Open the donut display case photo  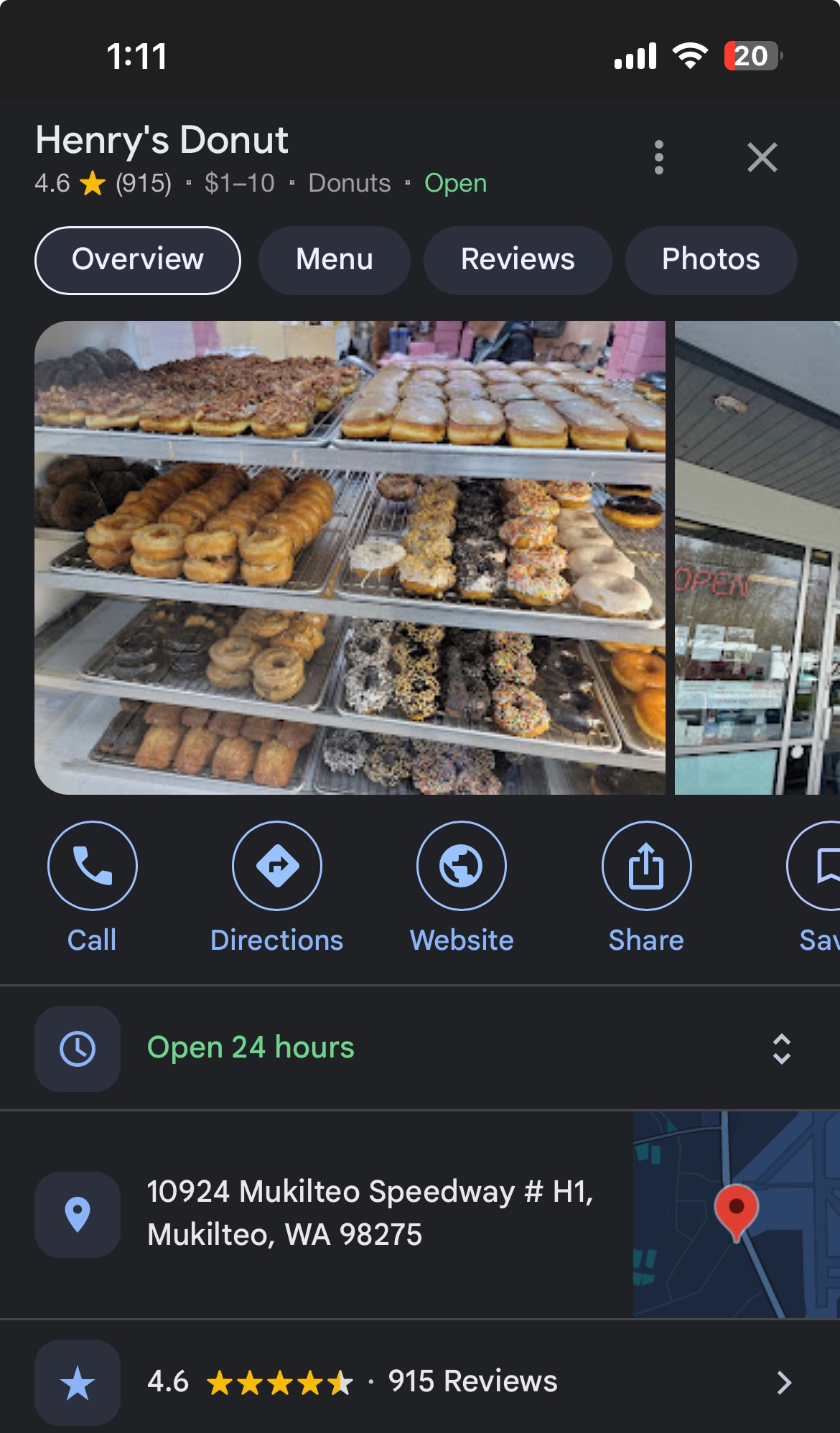pos(350,557)
